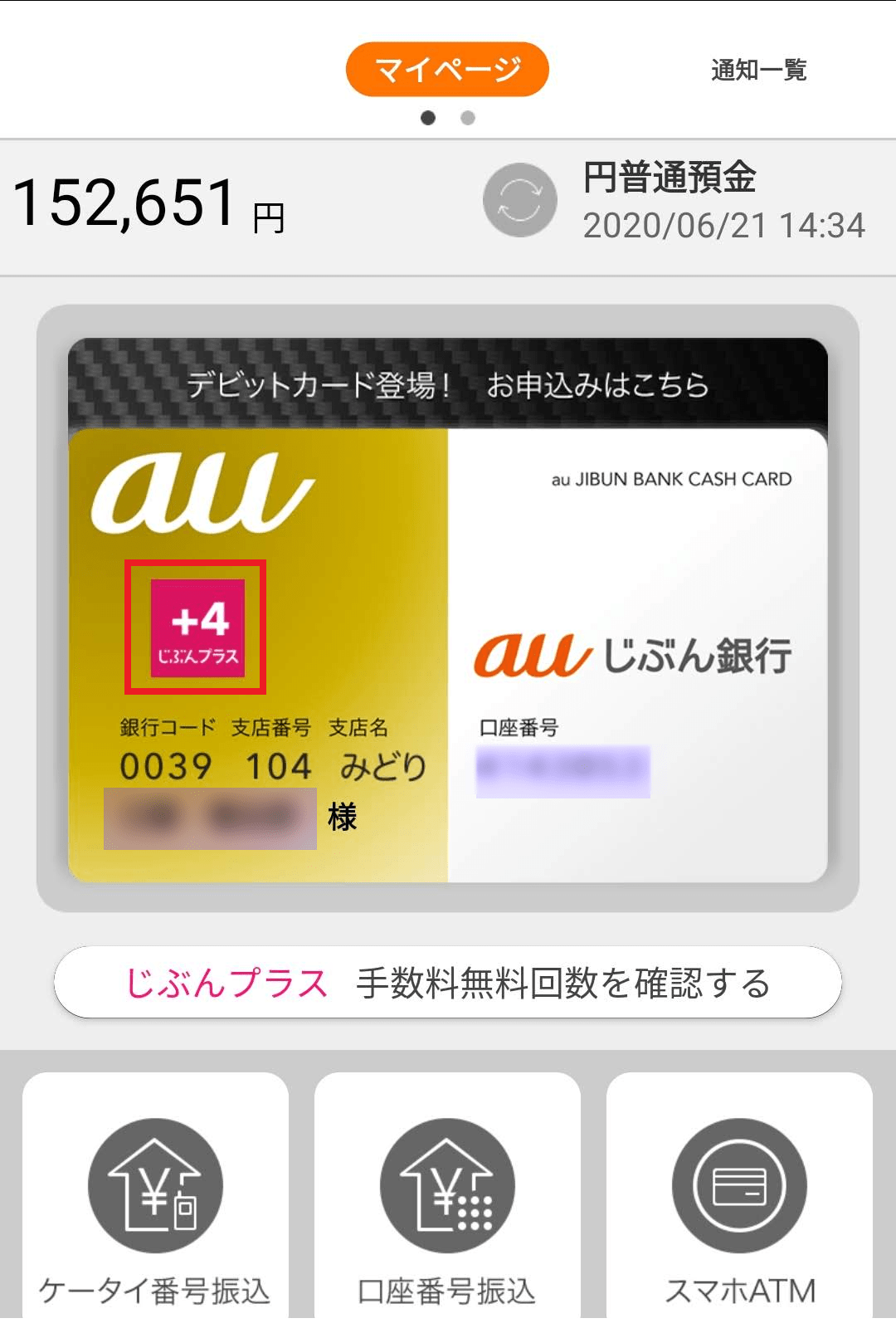
Task: Start a 口座番号振込 transfer
Action: coord(447,1195)
